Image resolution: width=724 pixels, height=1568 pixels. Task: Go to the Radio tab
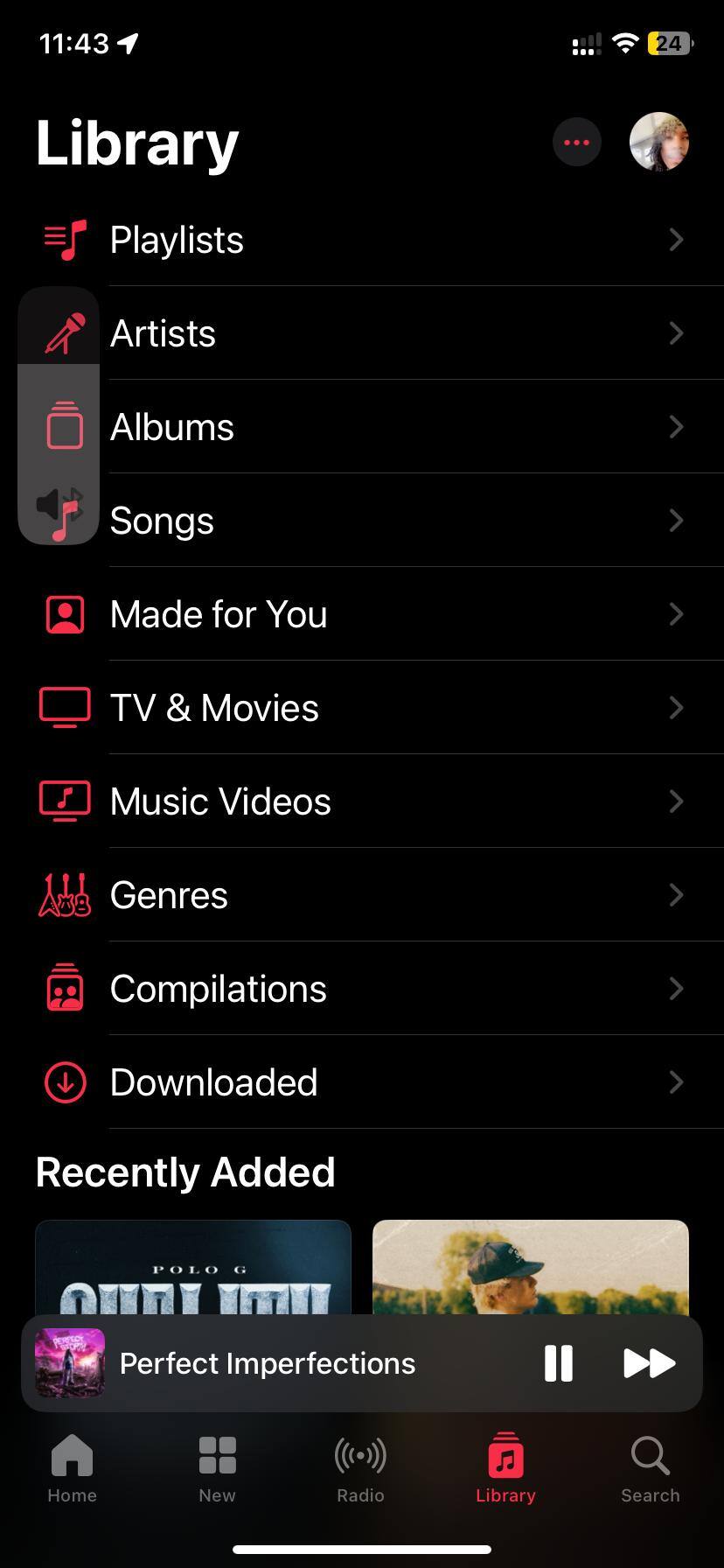coord(360,1470)
